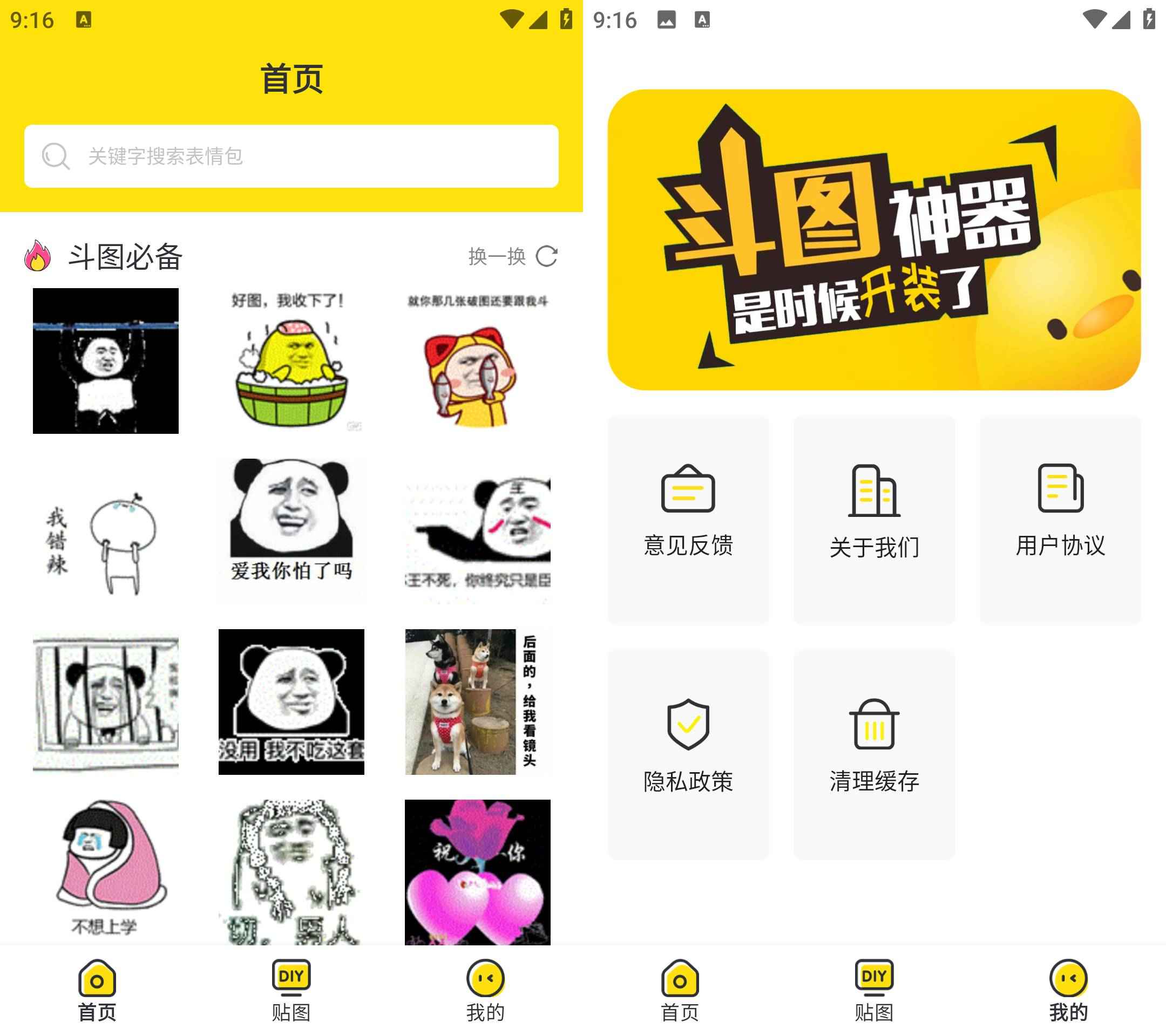Refresh memes with 换一换
Viewport: 1166px width, 1036px height.
coord(512,257)
